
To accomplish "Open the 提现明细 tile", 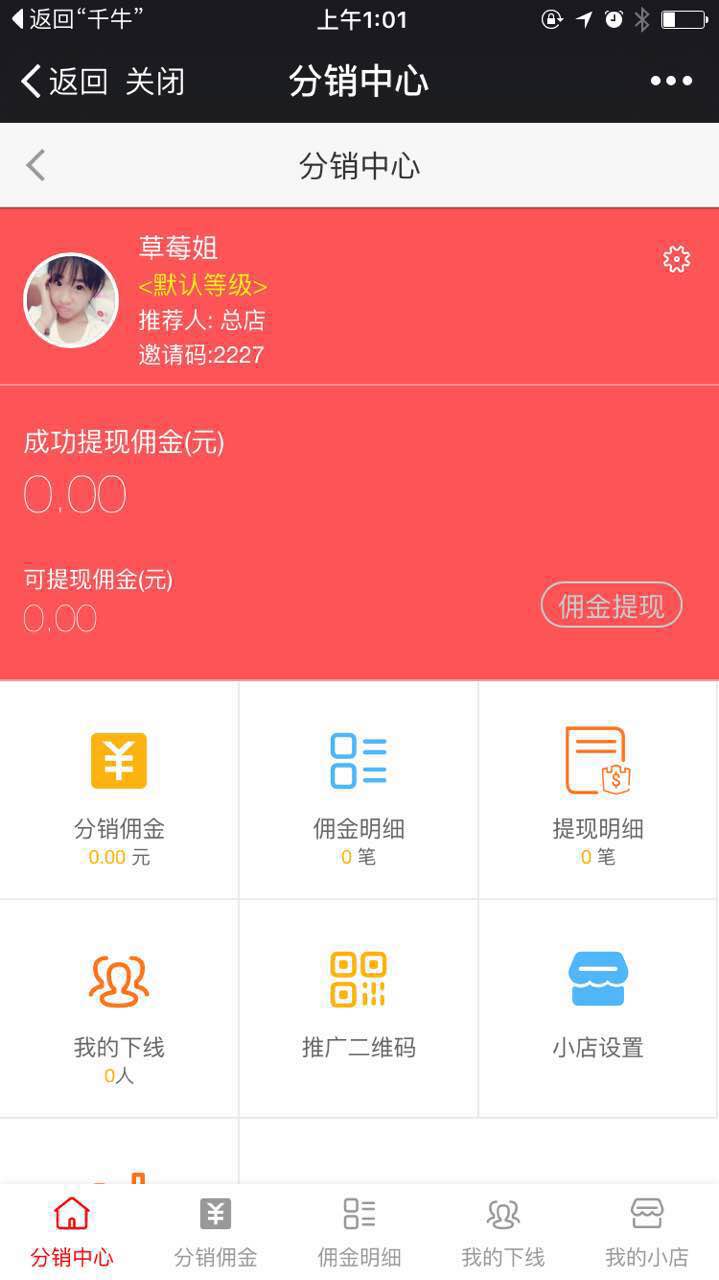I will click(x=598, y=790).
